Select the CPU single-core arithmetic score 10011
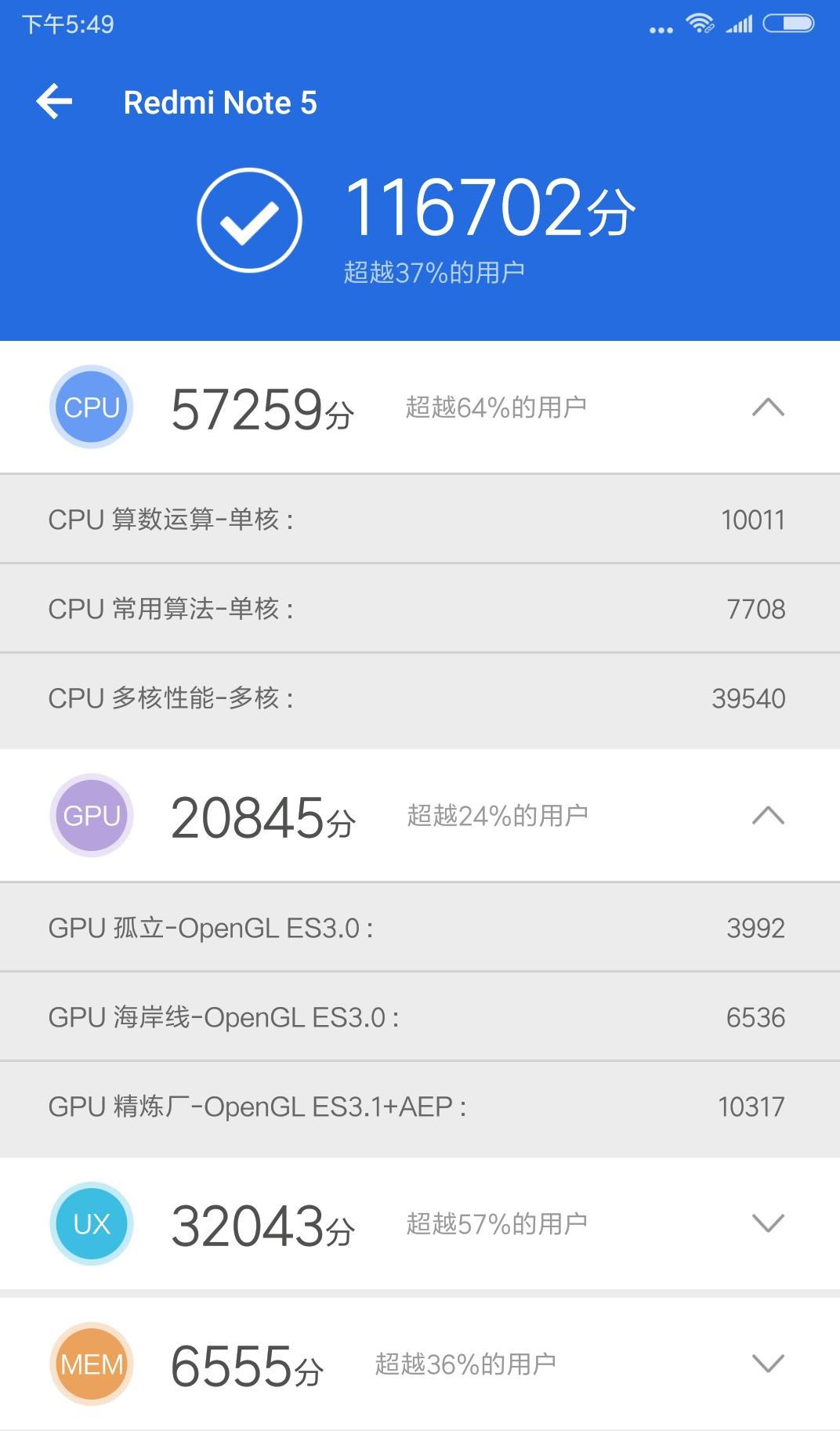The height and width of the screenshot is (1431, 840). 753,518
